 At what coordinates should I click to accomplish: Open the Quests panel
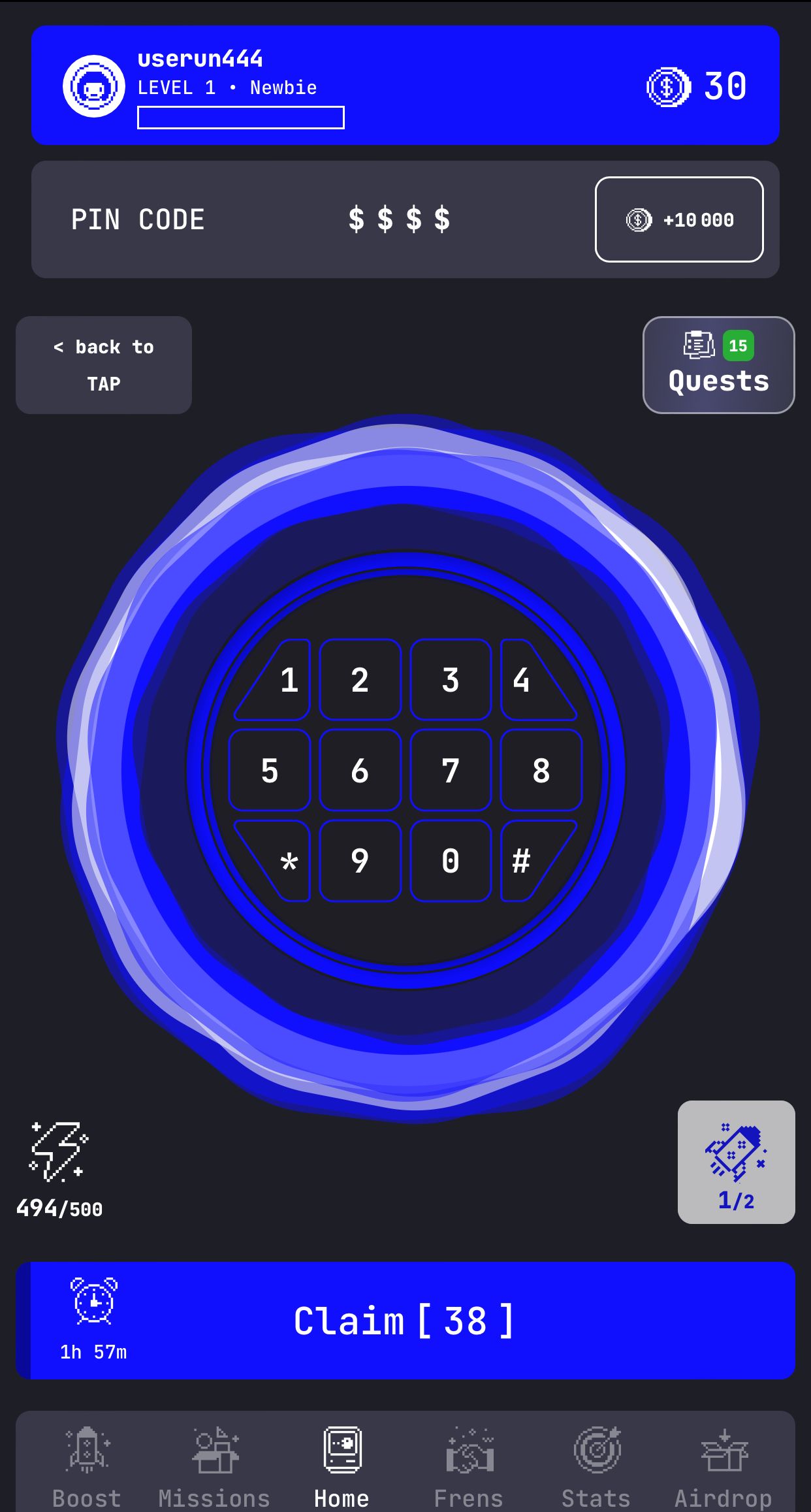[718, 364]
